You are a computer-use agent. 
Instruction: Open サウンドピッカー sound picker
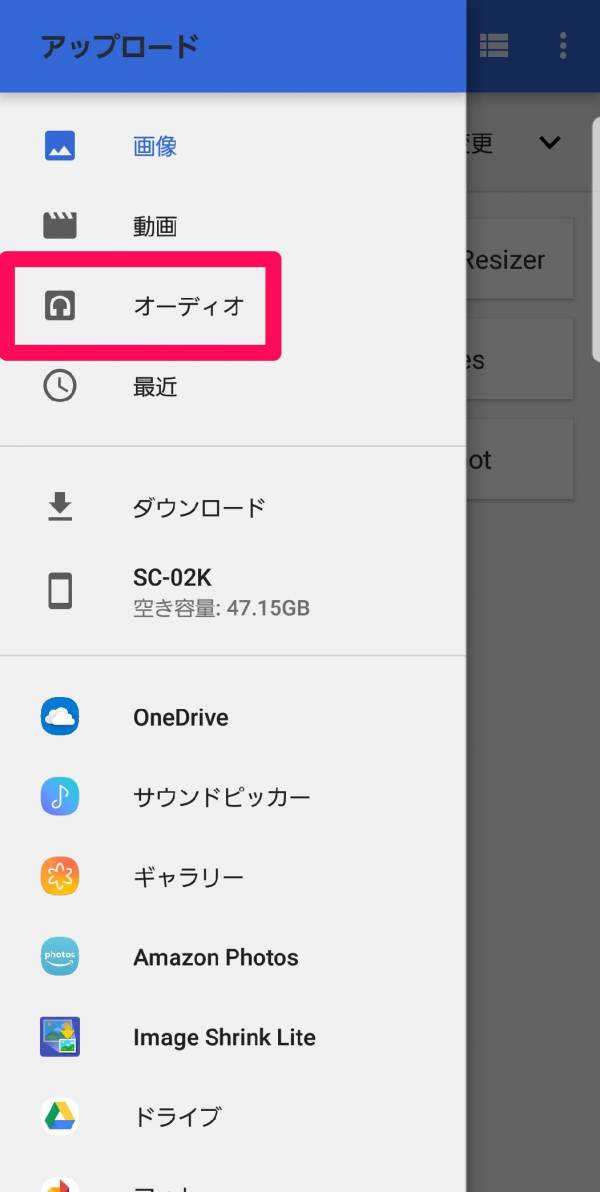pos(233,797)
